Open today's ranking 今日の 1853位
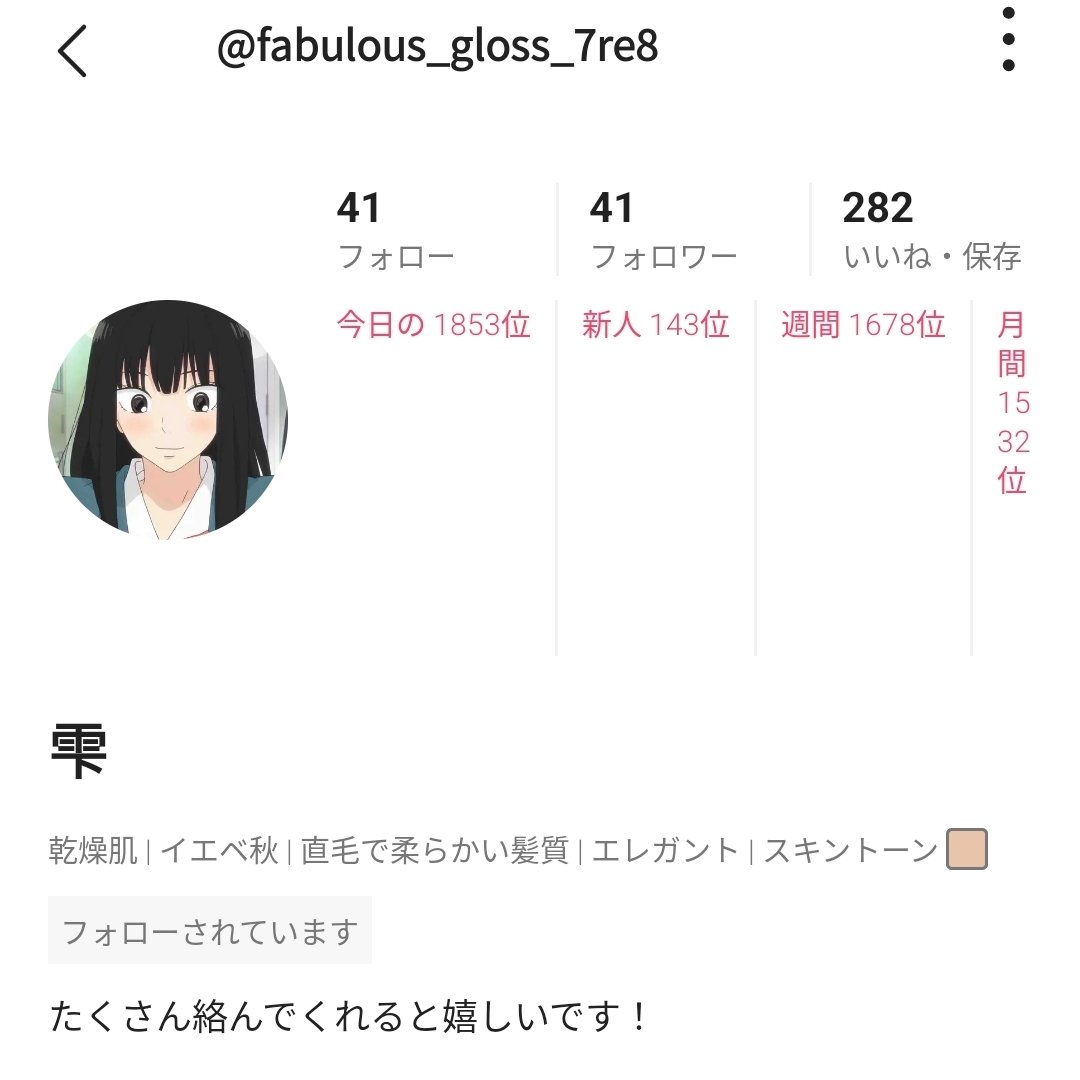The width and height of the screenshot is (1080, 1080). coord(433,325)
